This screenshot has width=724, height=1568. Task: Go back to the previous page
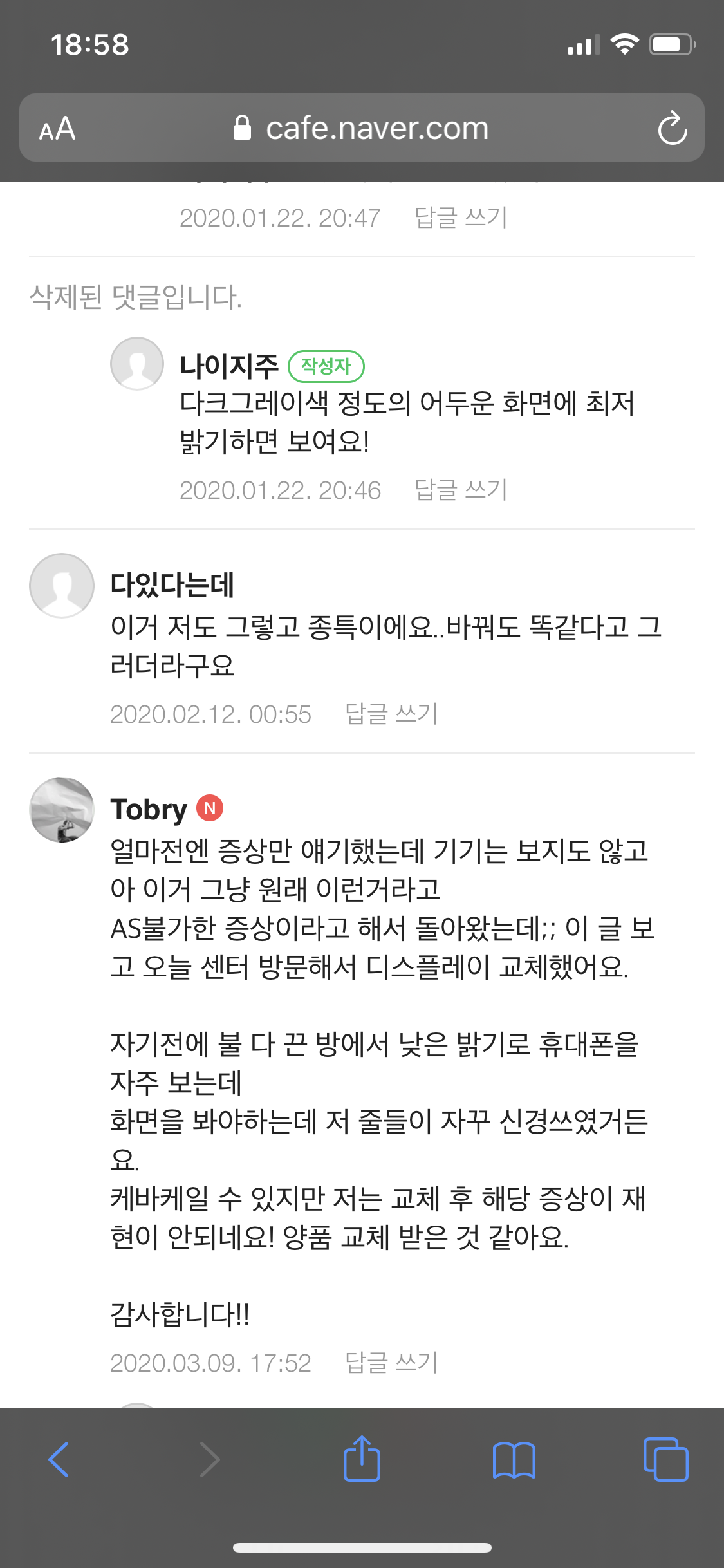tap(59, 1459)
